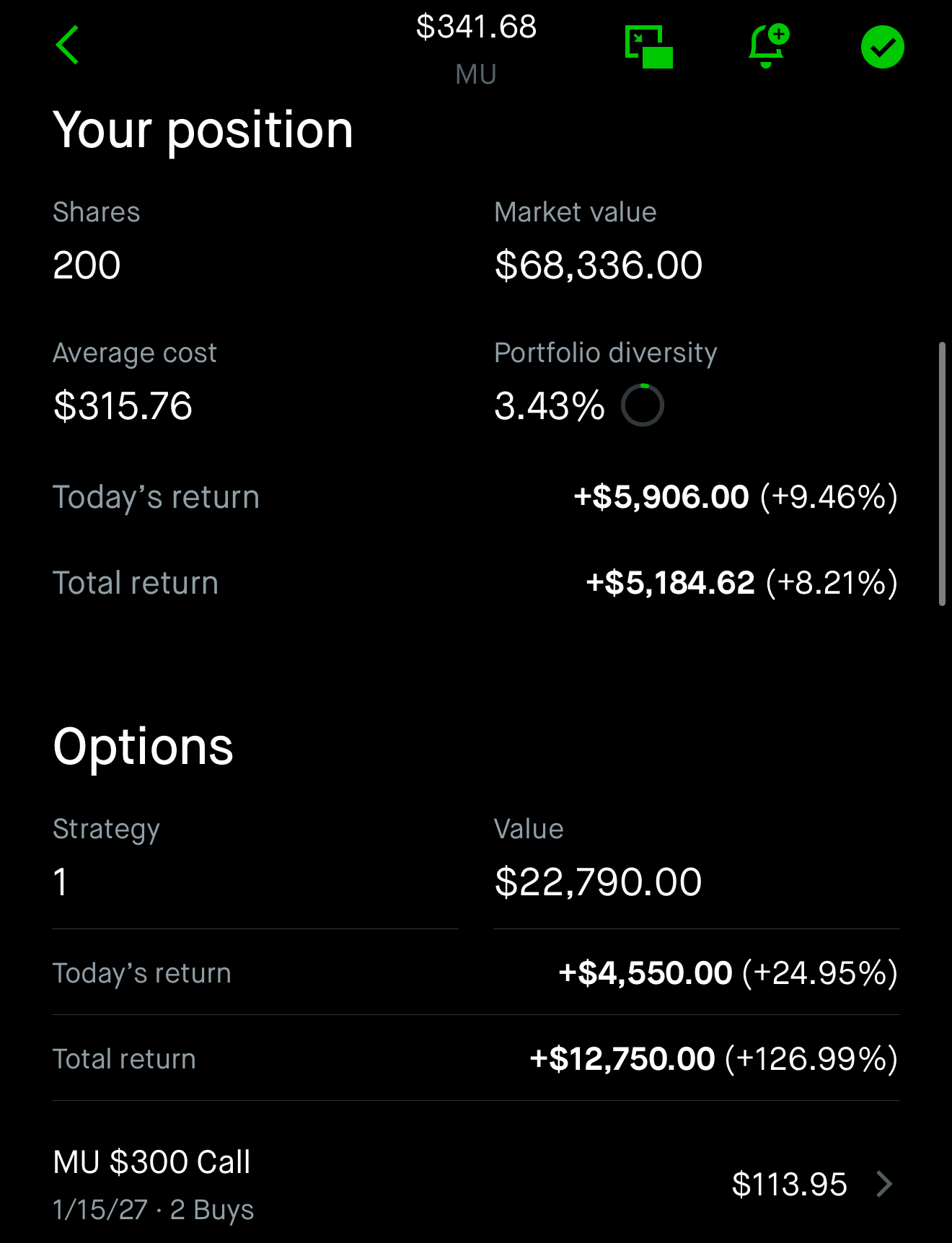Image resolution: width=952 pixels, height=1243 pixels.
Task: Click the Your position heading
Action: (x=203, y=130)
